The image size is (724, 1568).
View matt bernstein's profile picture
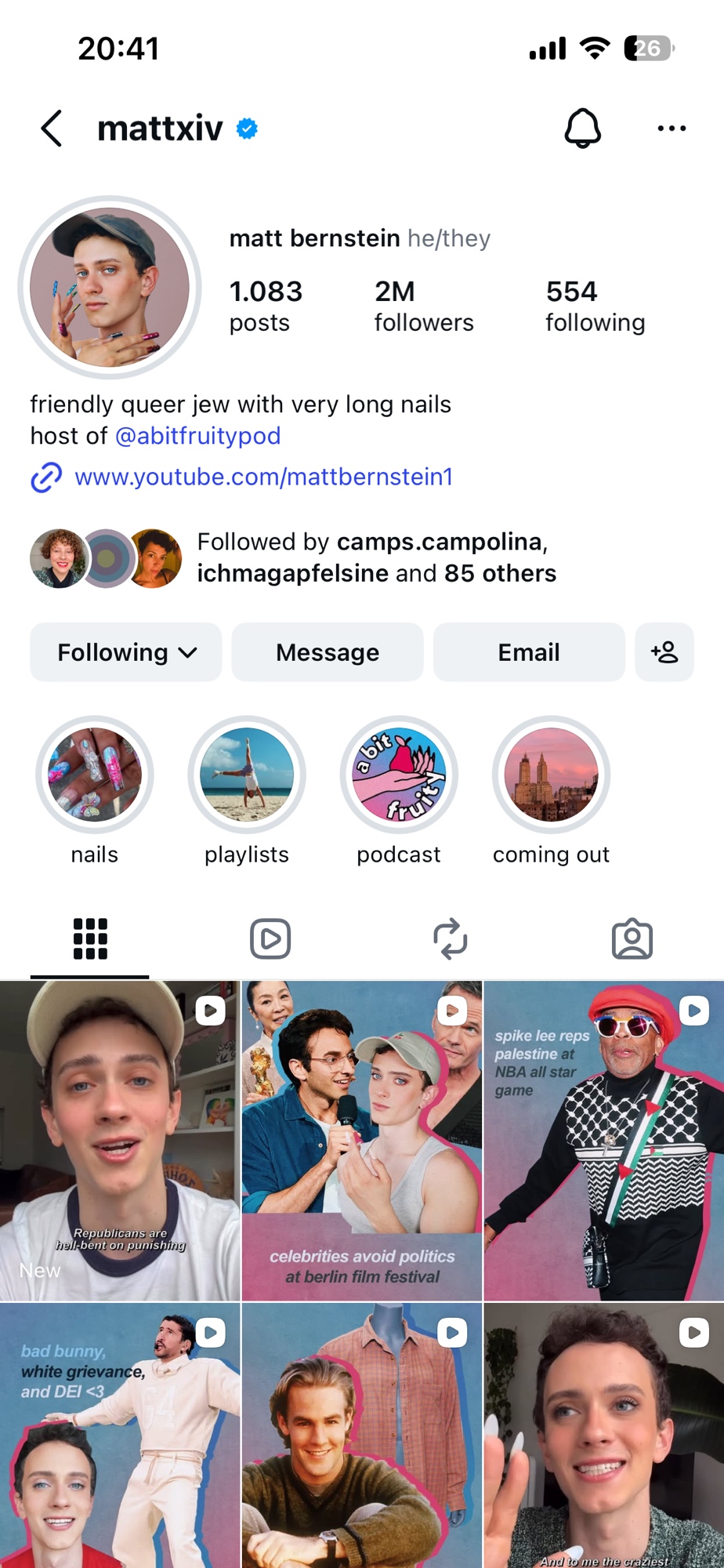click(x=110, y=288)
